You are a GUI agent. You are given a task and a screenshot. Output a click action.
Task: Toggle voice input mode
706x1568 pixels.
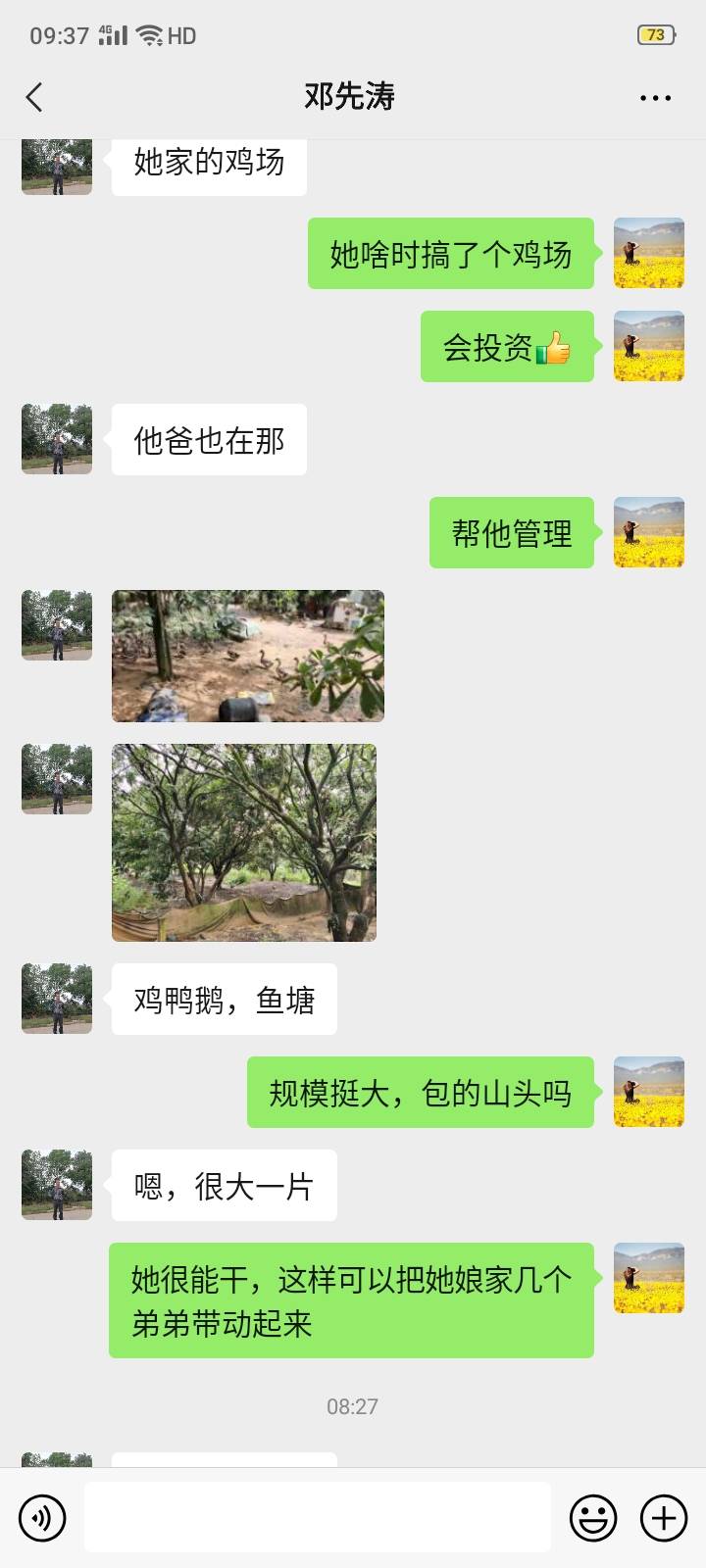click(x=42, y=1516)
